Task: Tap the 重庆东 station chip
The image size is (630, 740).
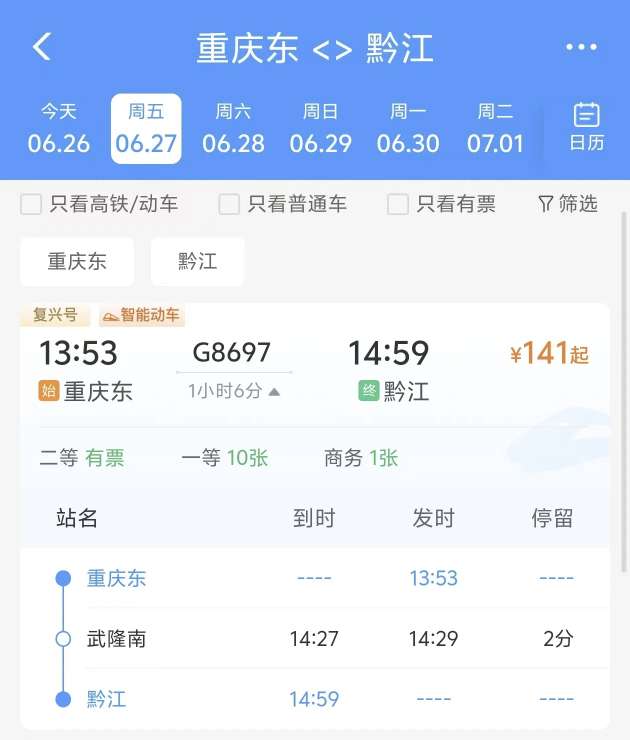Action: (77, 262)
